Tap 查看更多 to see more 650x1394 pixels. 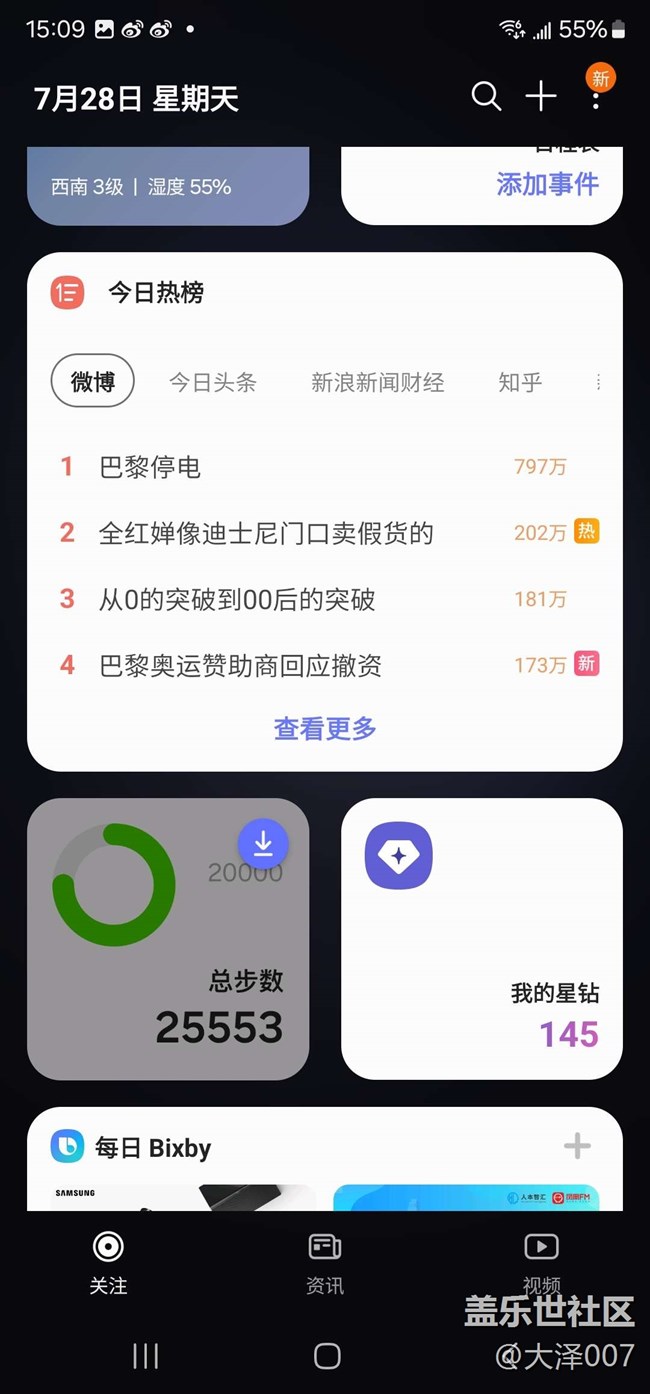click(x=325, y=729)
